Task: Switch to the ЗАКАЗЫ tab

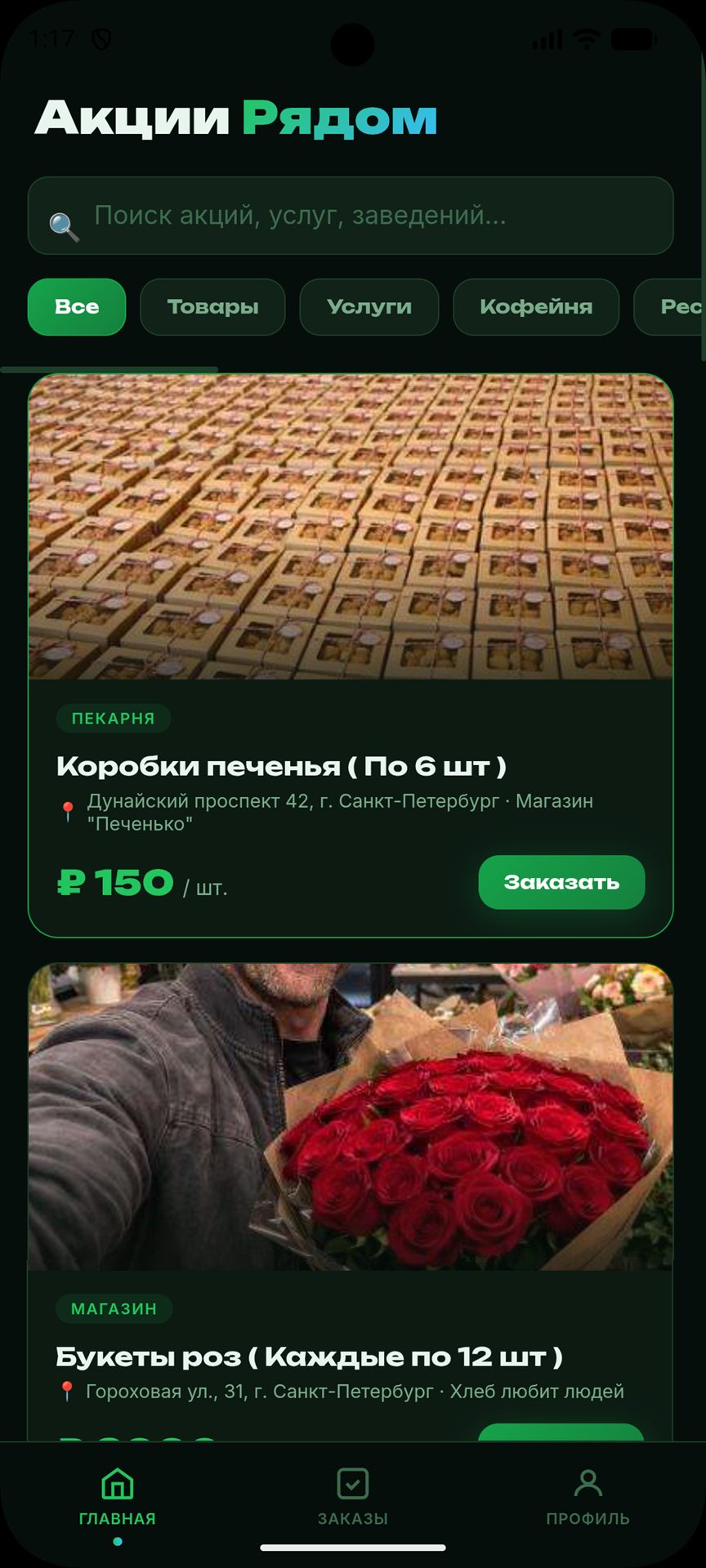Action: (353, 1517)
